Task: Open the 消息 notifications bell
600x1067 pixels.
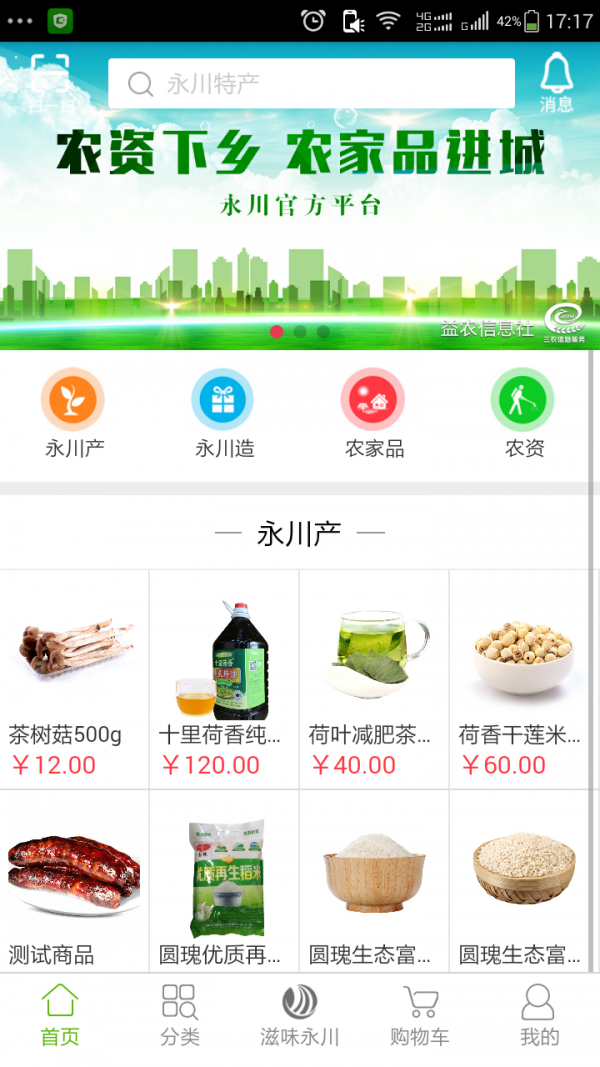Action: (x=556, y=82)
